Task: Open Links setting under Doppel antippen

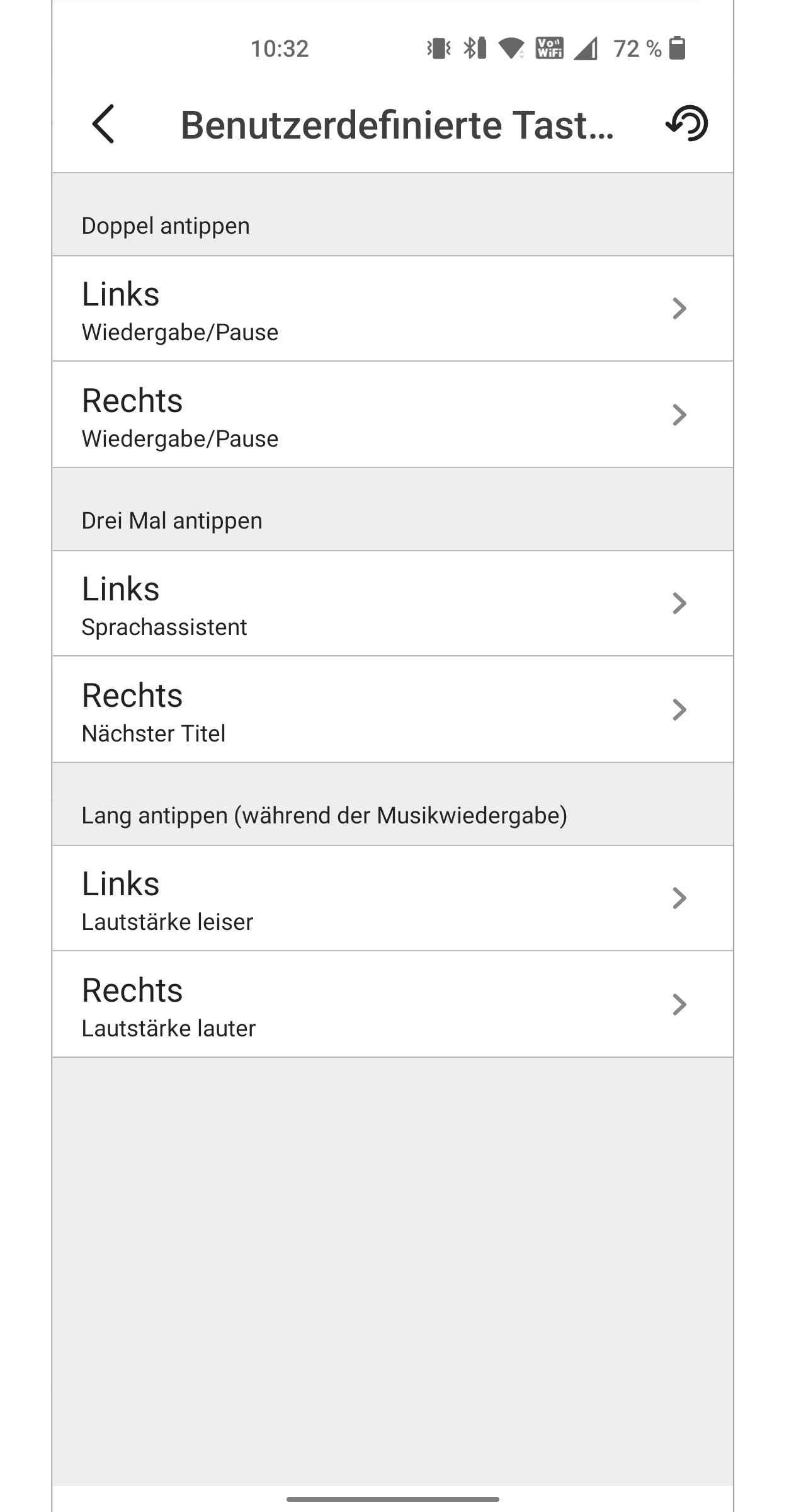Action: click(x=393, y=309)
